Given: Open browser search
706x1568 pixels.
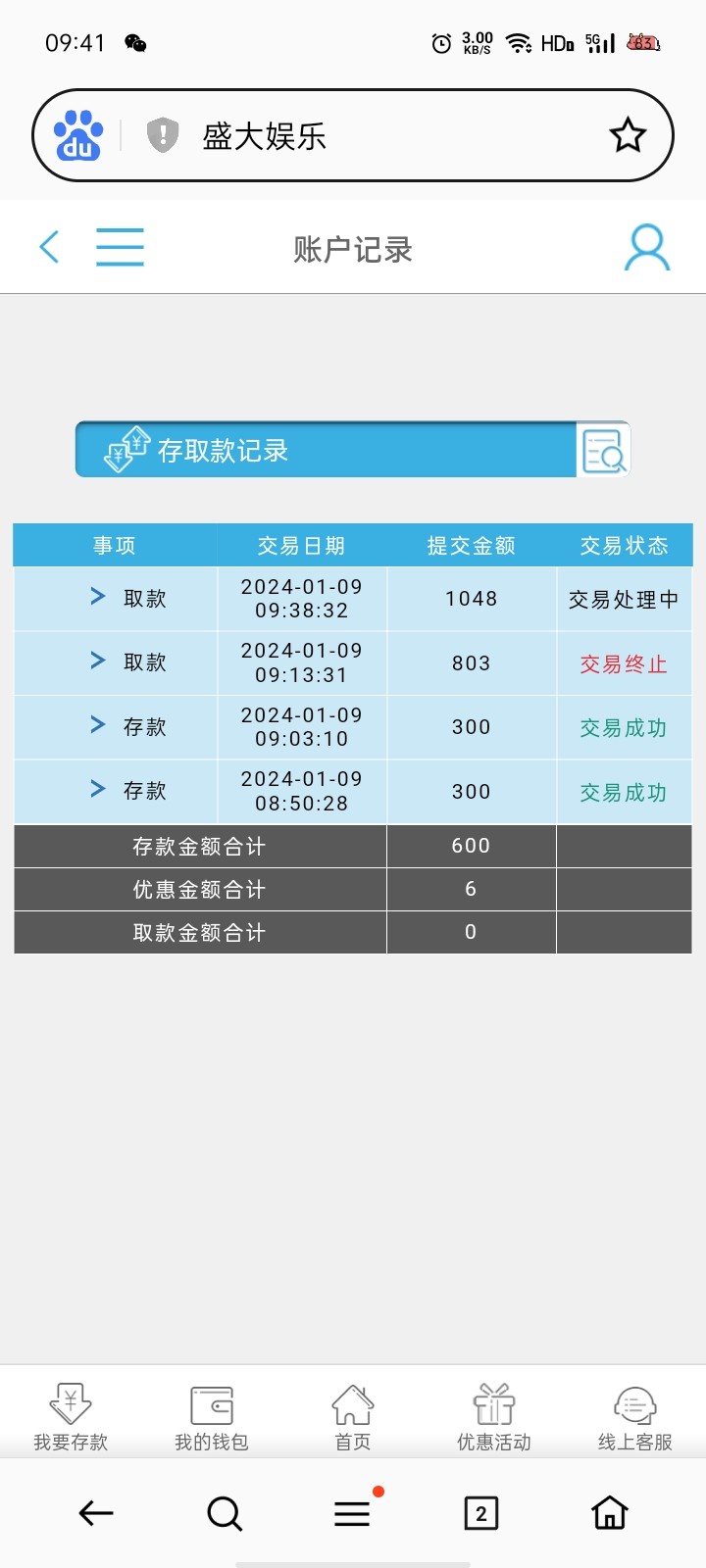Looking at the screenshot, I should click(x=225, y=1513).
